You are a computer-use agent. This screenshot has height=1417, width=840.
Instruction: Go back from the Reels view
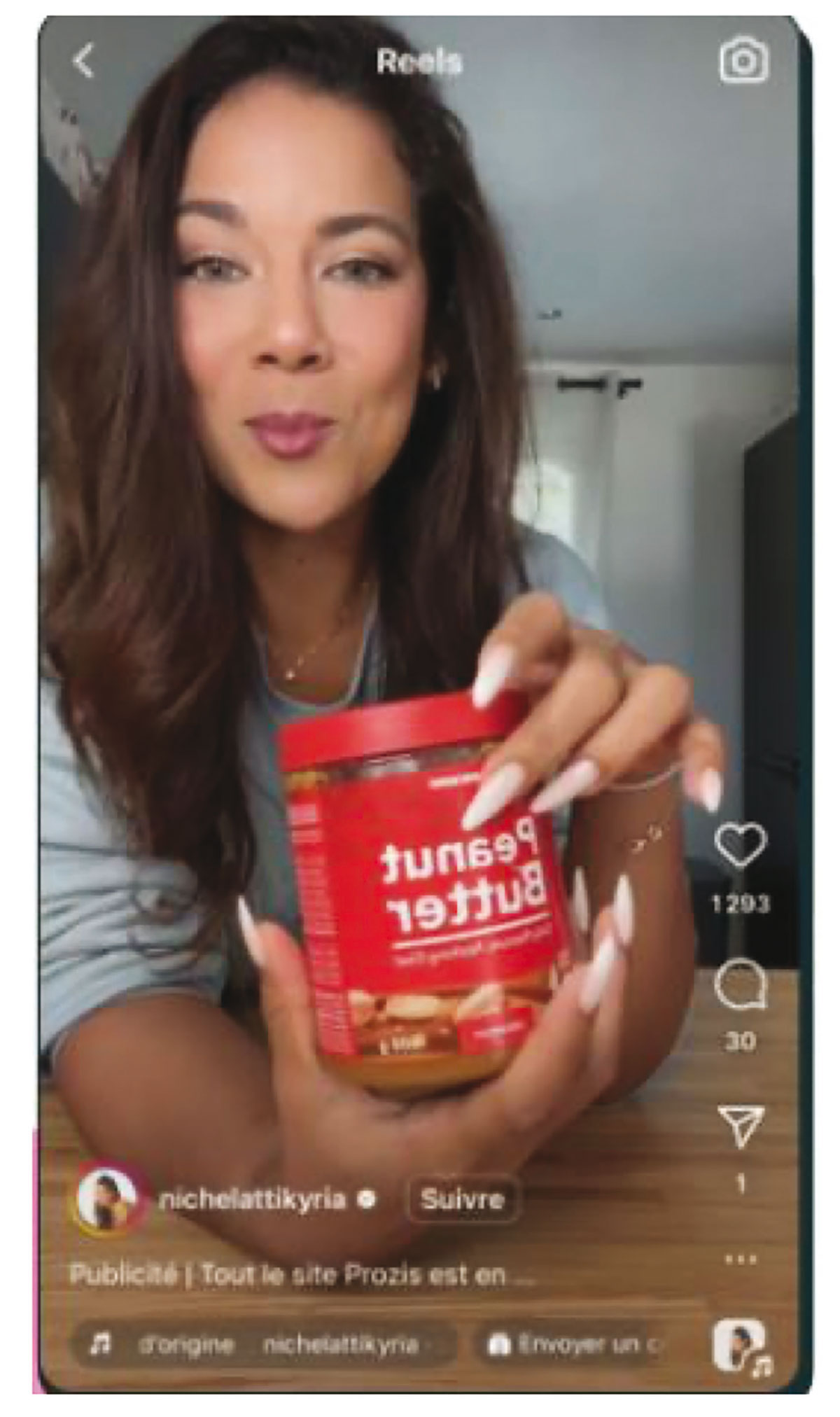point(84,61)
